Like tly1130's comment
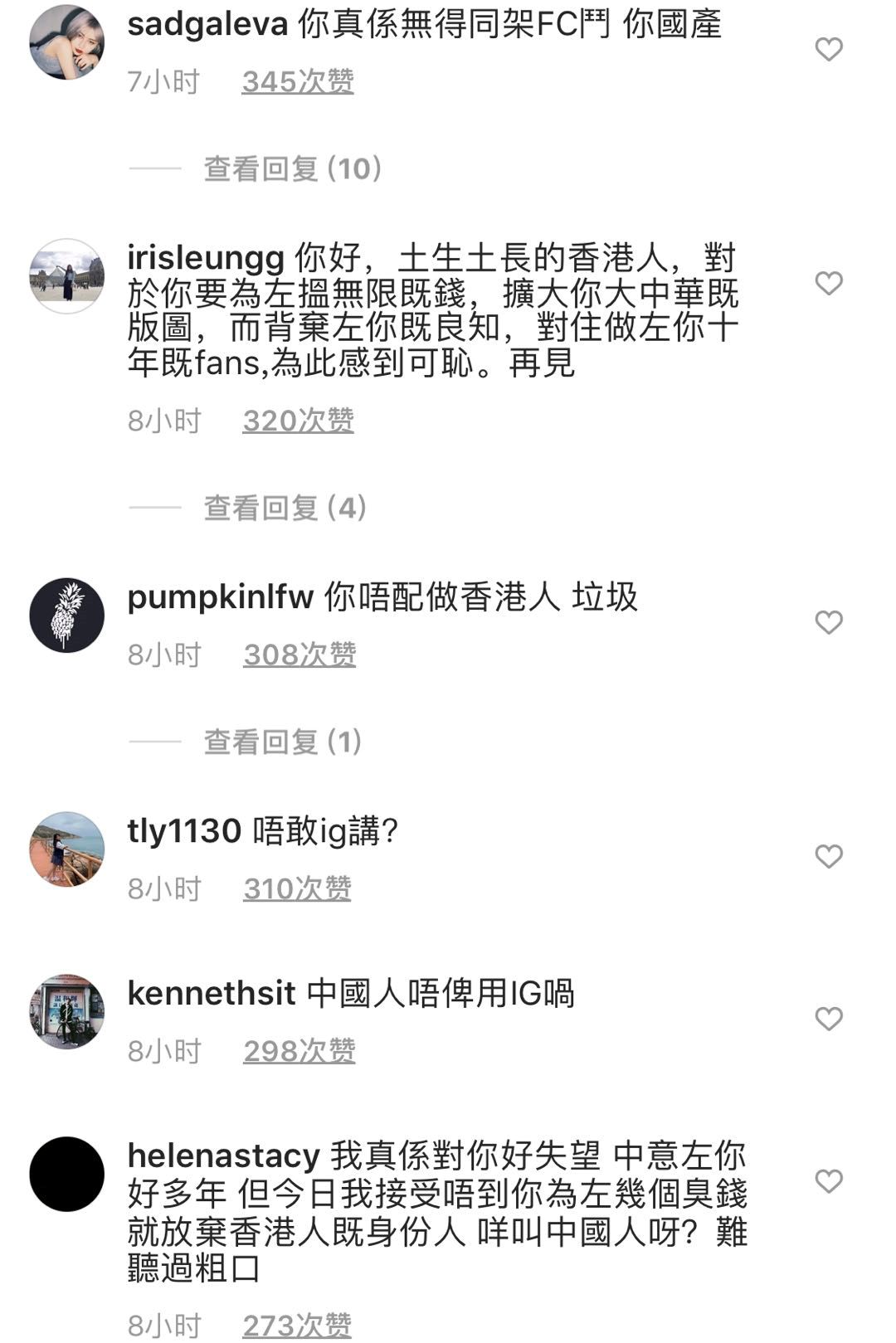Image resolution: width=896 pixels, height=1343 pixels. [828, 857]
